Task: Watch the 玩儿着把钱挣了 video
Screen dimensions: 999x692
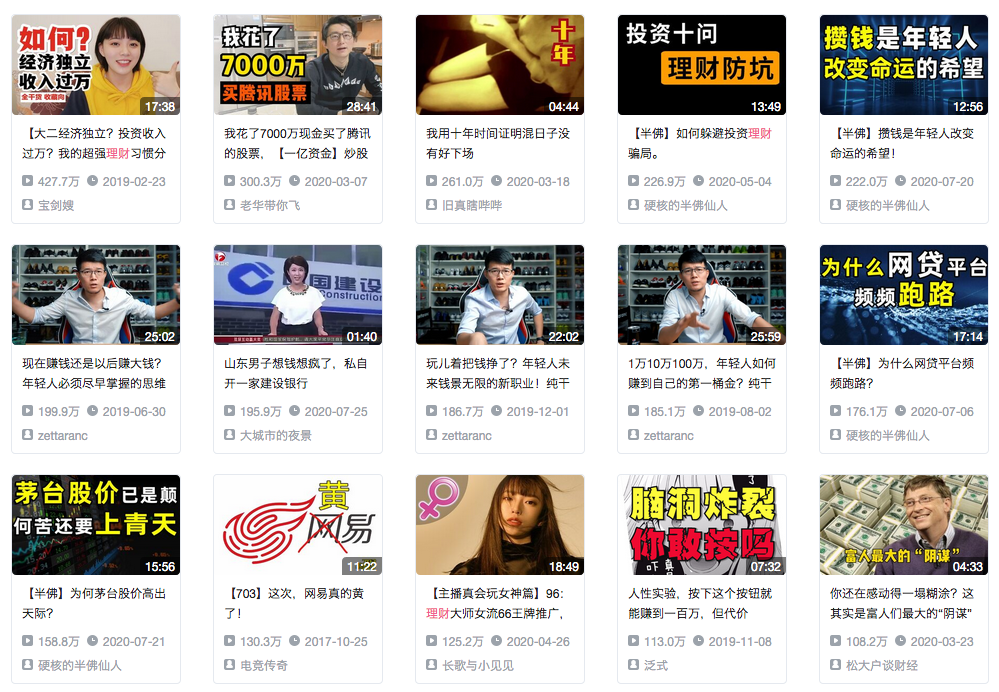Action: (x=500, y=295)
